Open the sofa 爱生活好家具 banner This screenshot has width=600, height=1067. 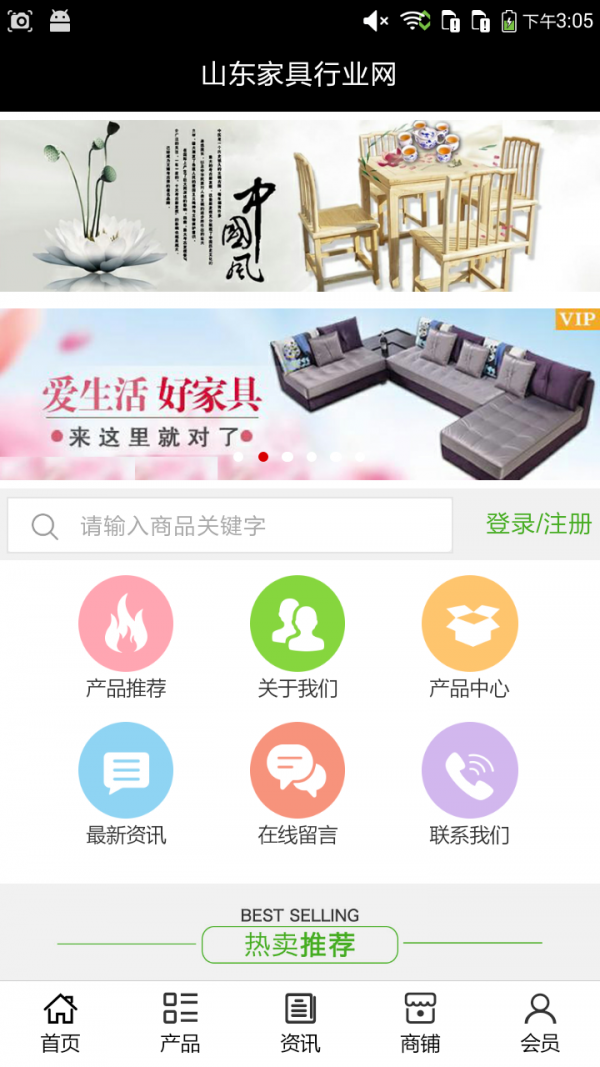(300, 390)
